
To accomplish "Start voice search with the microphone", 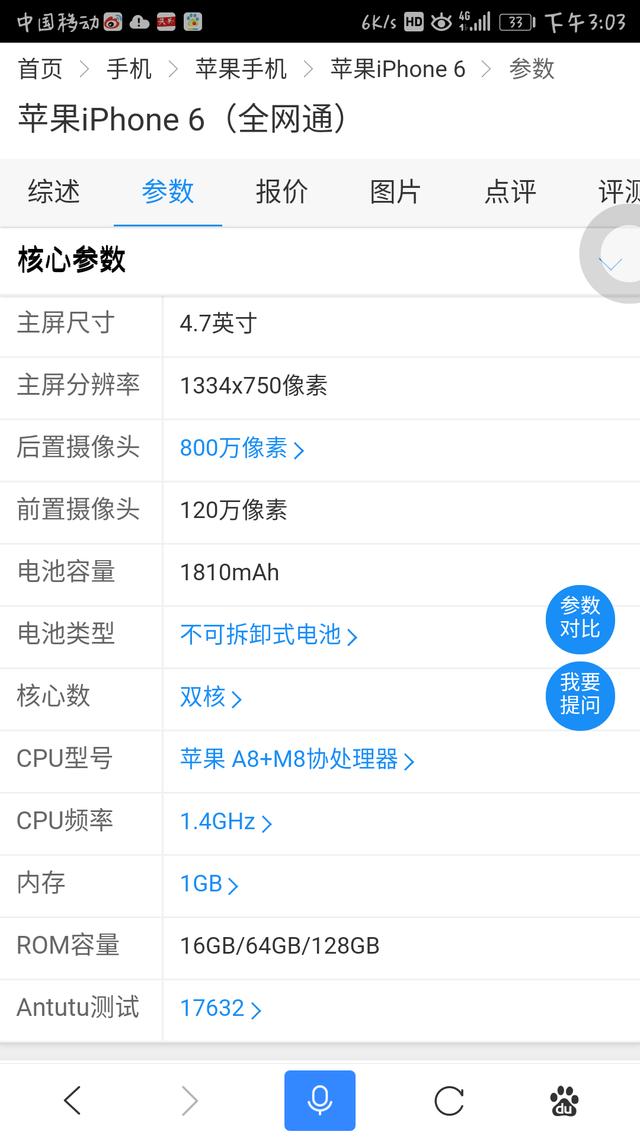I will click(x=319, y=1100).
